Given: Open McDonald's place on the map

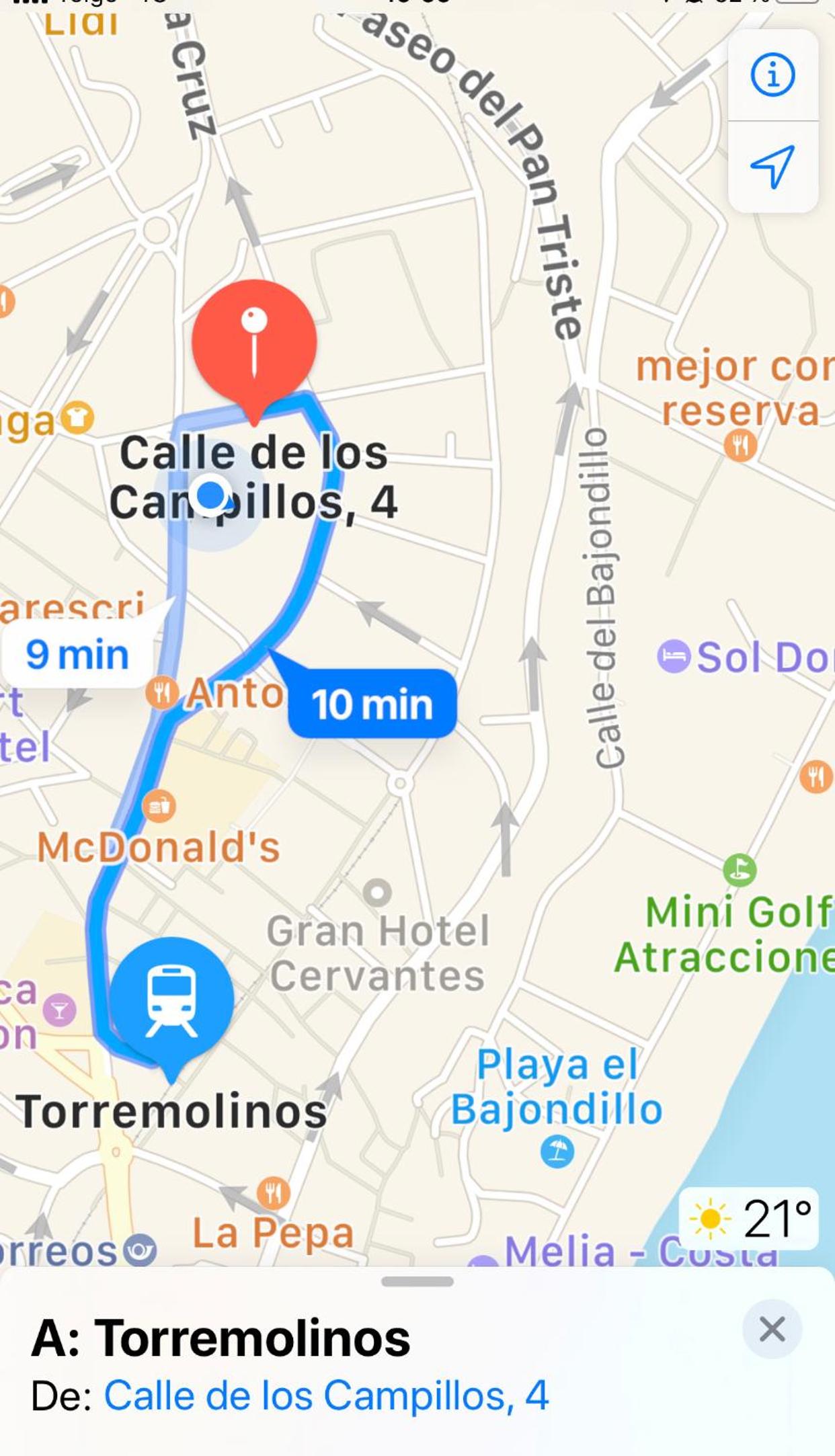Looking at the screenshot, I should click(159, 806).
